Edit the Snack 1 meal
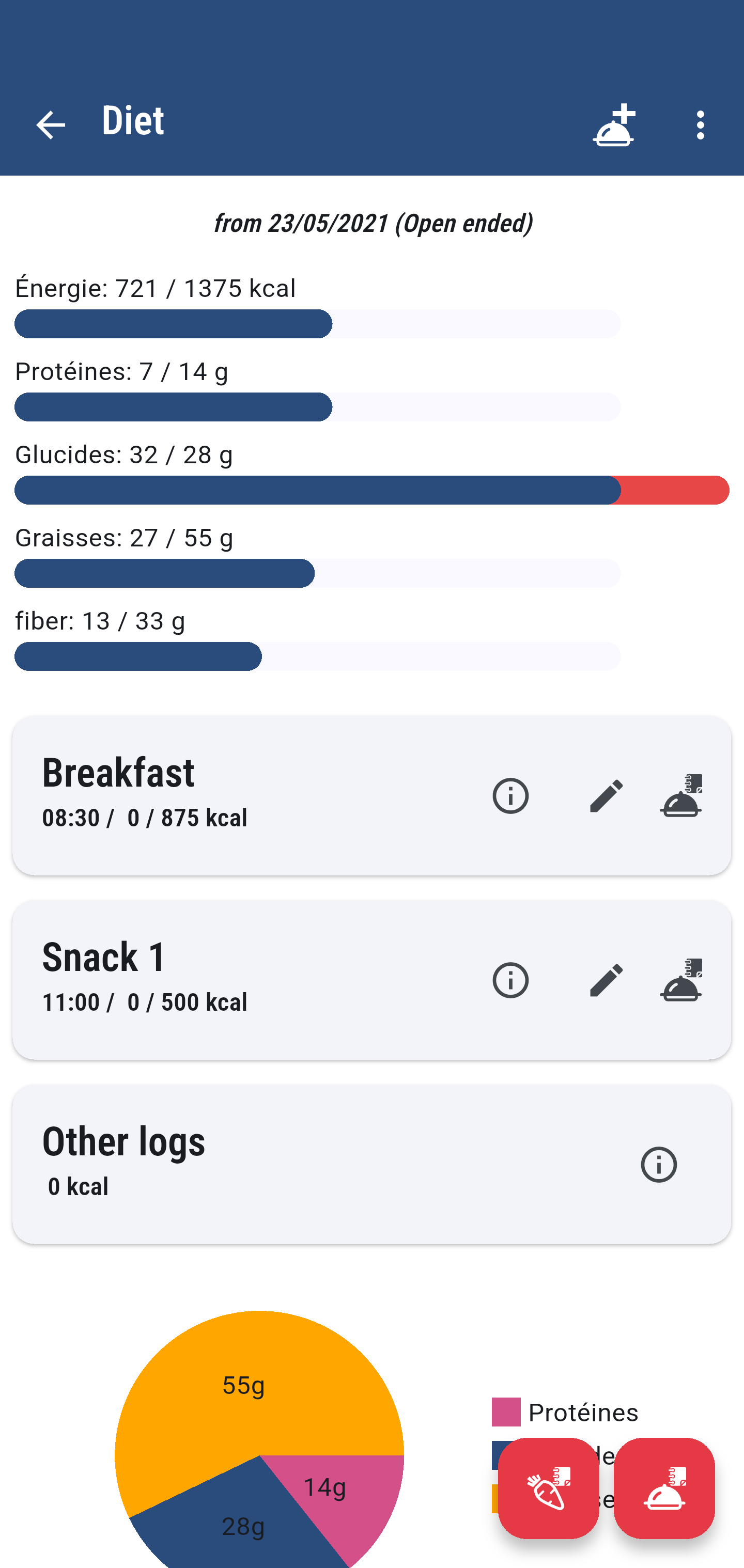Screen dimensions: 744x1568 point(607,980)
